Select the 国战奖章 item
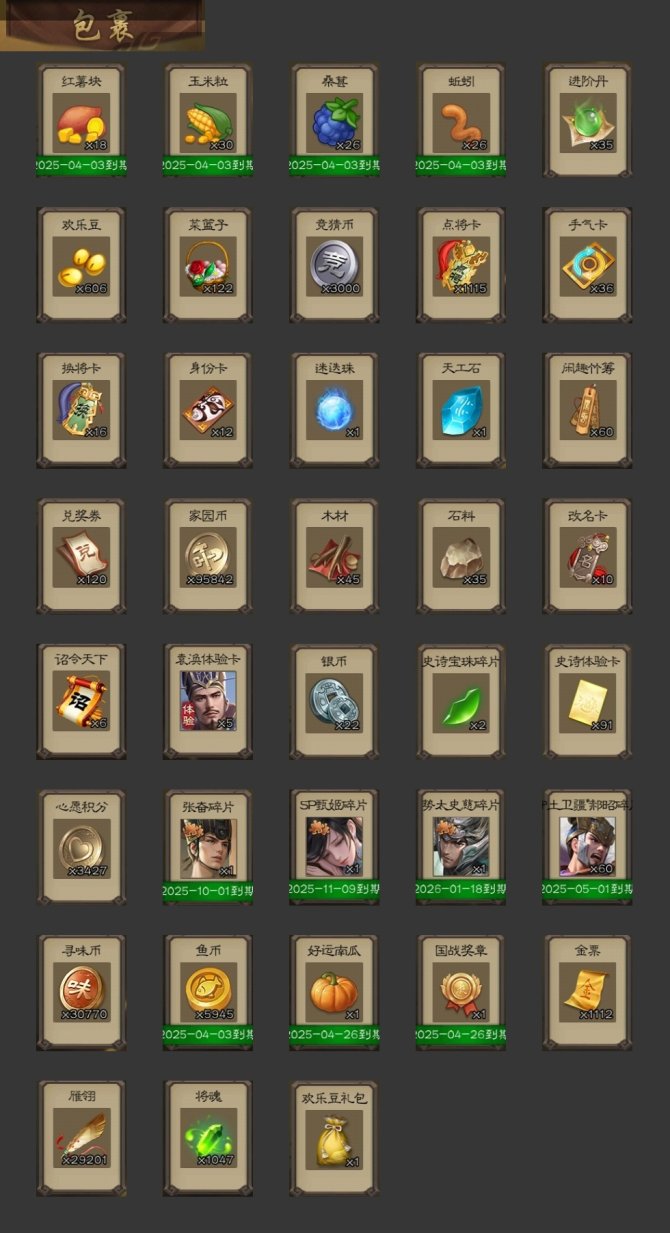The width and height of the screenshot is (670, 1233). 461,991
